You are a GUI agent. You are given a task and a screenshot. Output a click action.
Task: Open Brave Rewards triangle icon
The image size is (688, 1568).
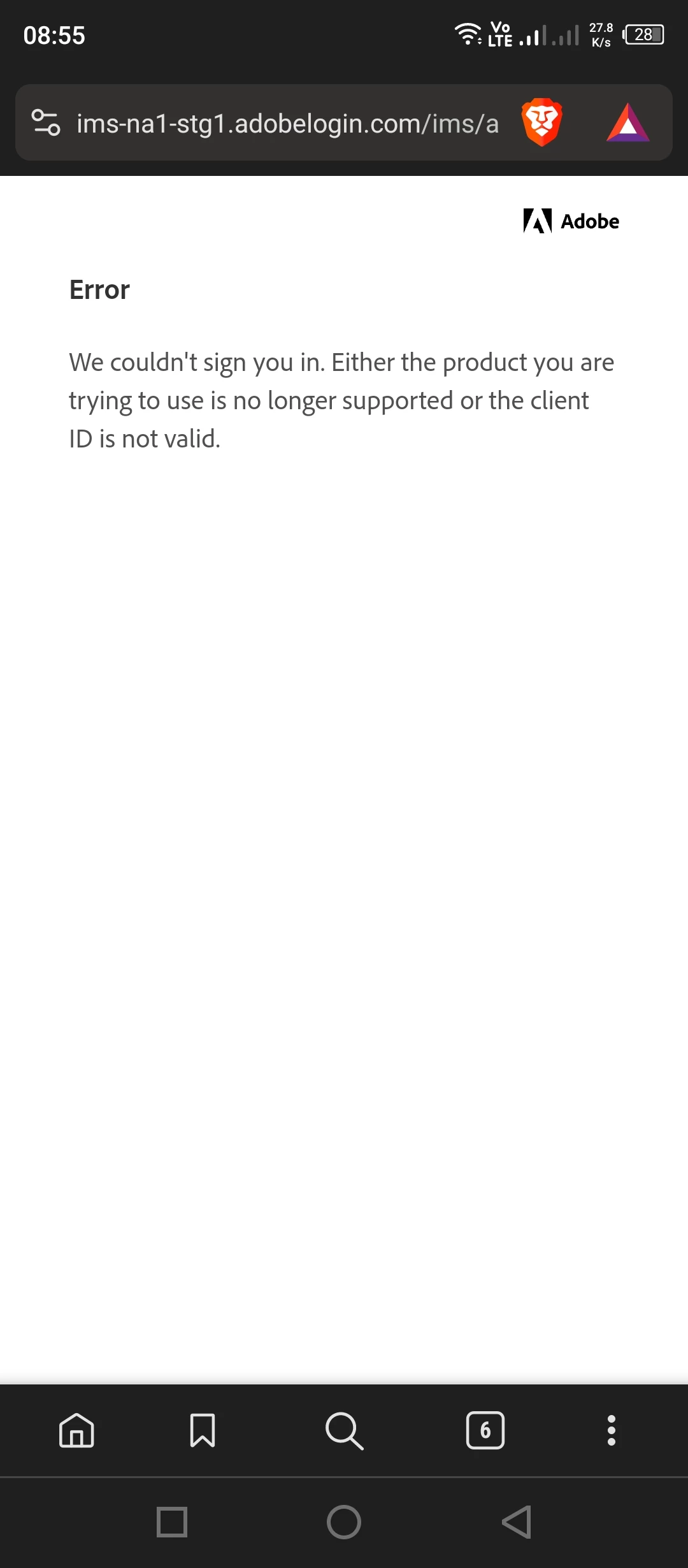pyautogui.click(x=628, y=122)
